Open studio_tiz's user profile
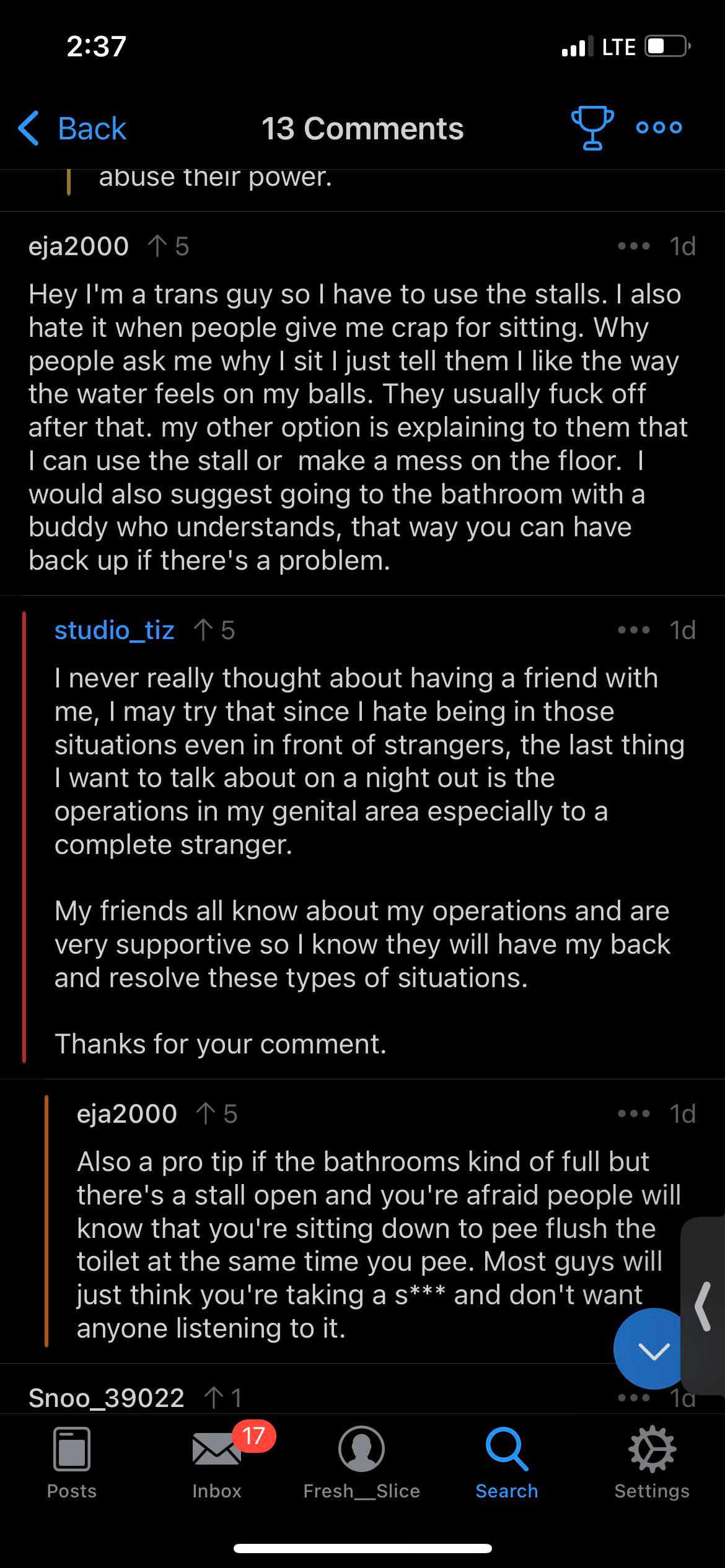Viewport: 725px width, 1568px height. click(x=114, y=630)
